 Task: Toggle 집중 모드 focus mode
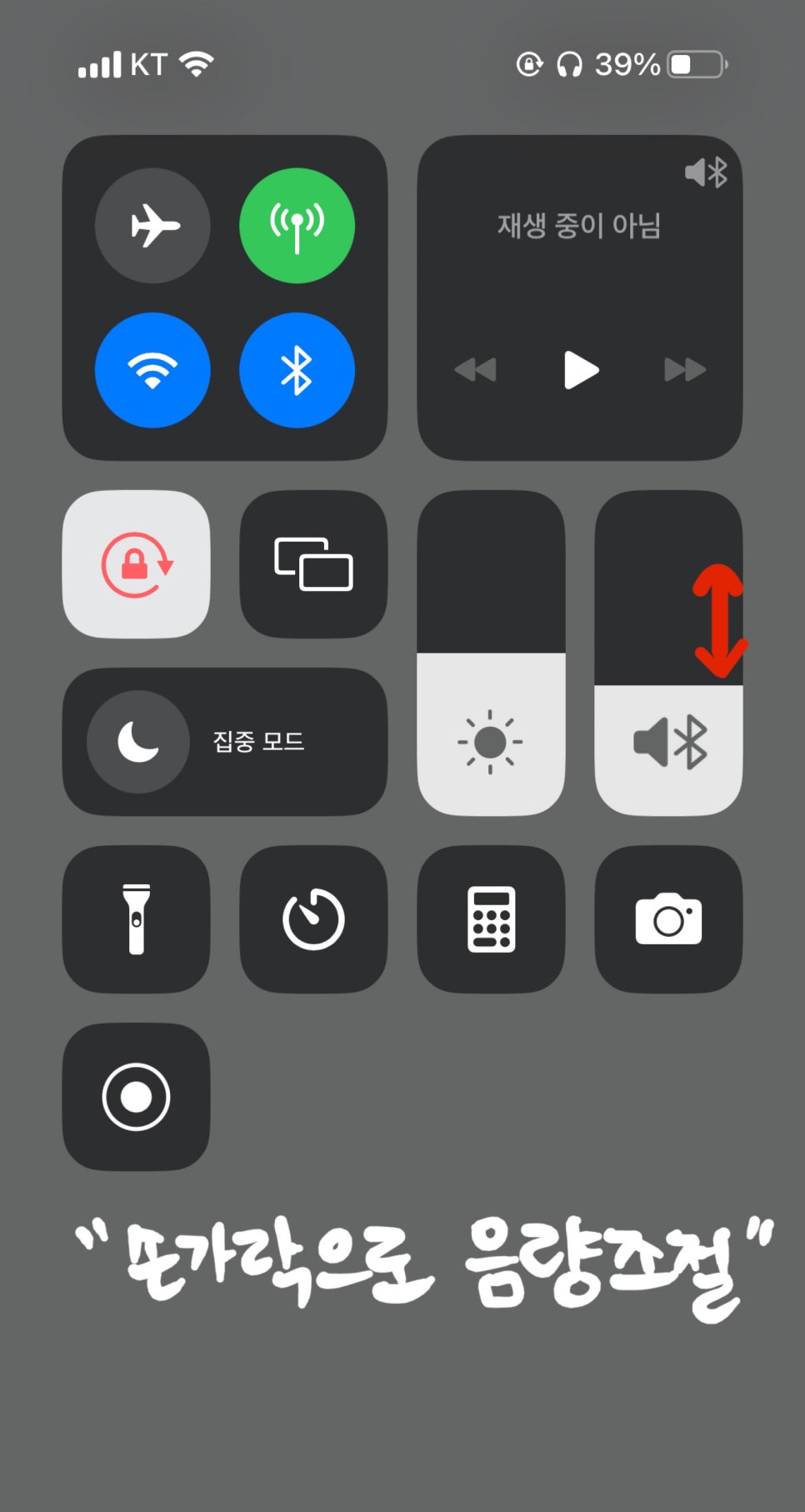(x=225, y=742)
